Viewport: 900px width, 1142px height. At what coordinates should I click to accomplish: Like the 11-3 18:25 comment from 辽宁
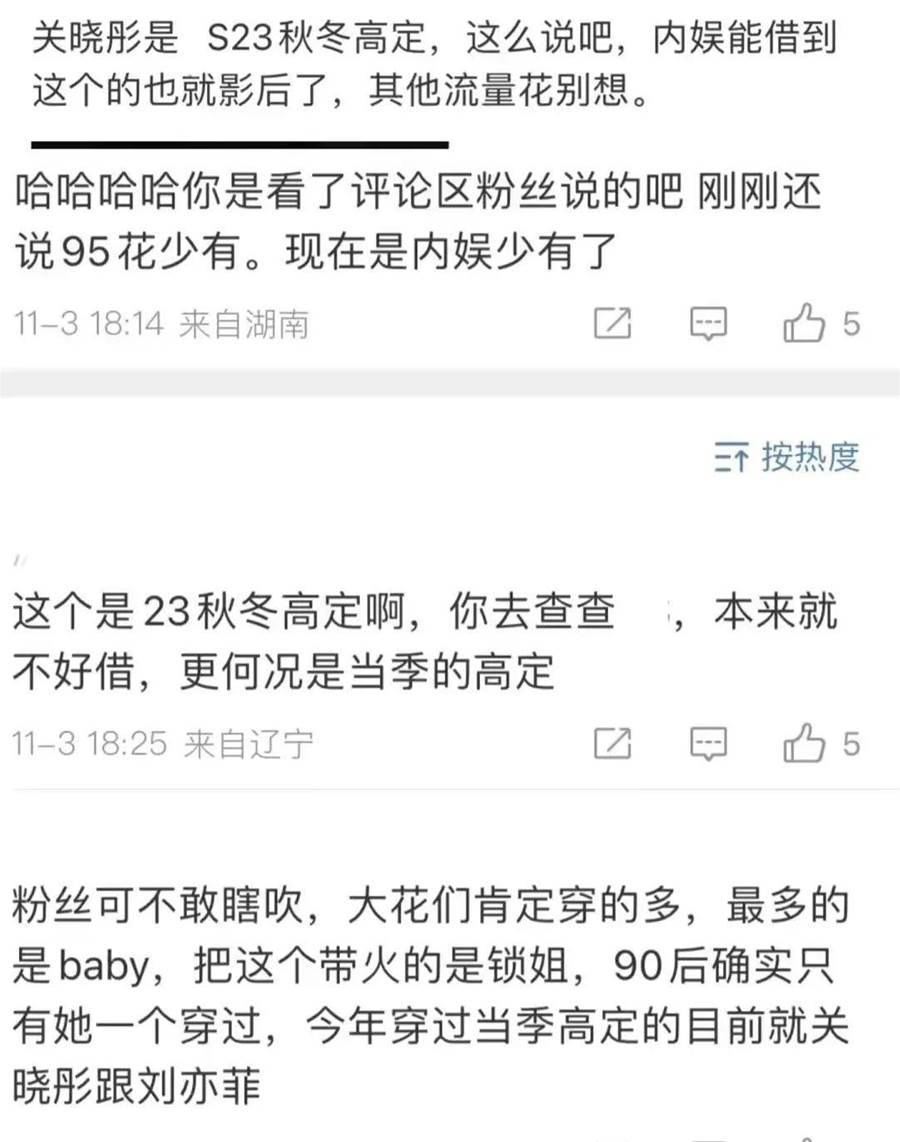(x=804, y=743)
